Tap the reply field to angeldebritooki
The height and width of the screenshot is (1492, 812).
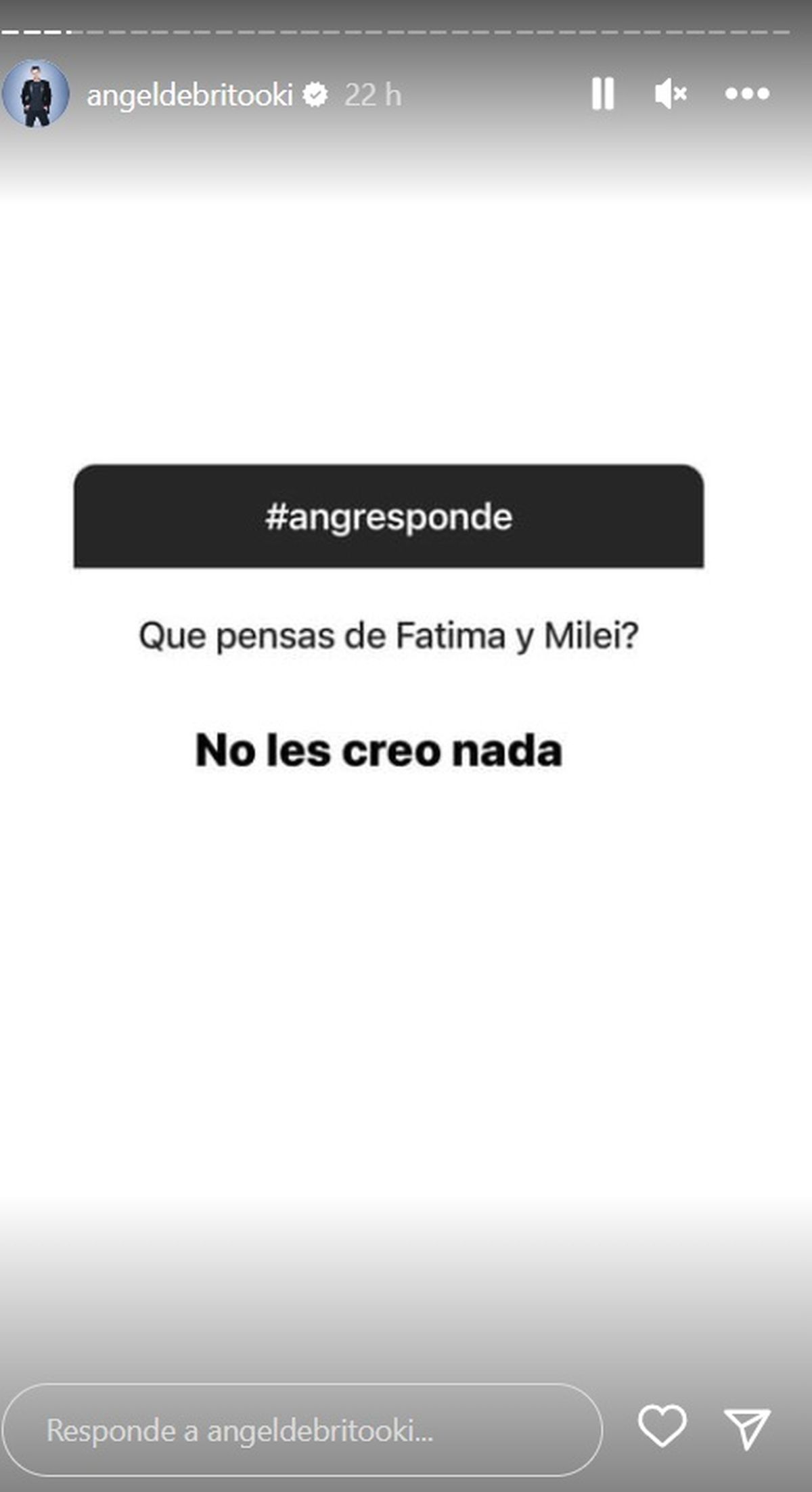click(x=301, y=1430)
